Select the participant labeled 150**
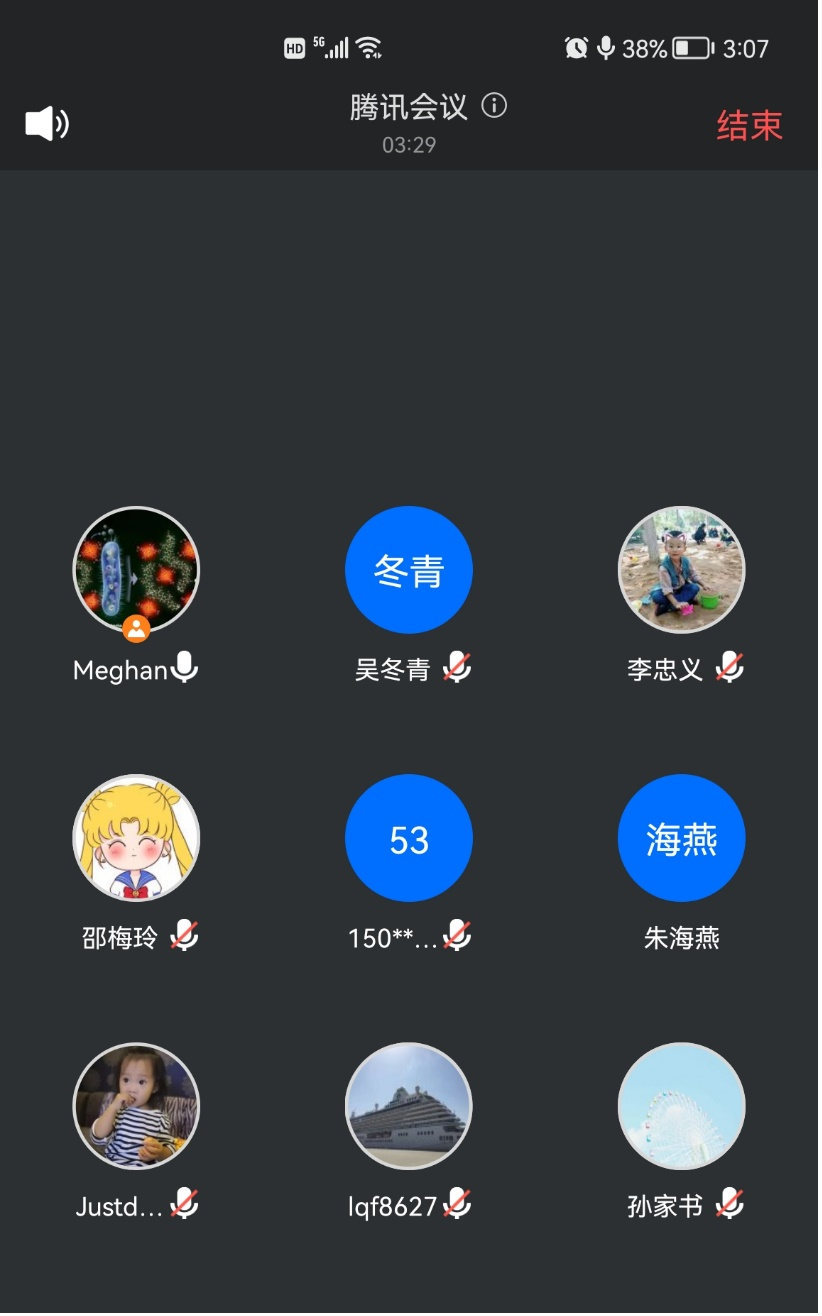Image resolution: width=822 pixels, height=1316 pixels. click(408, 838)
